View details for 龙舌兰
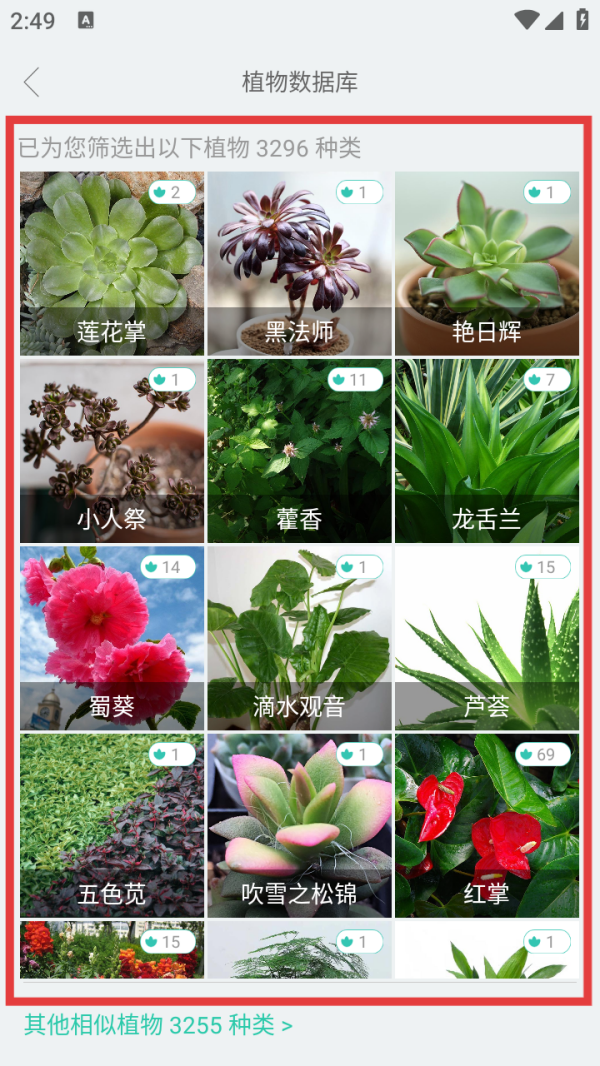This screenshot has height=1066, width=600. pos(487,450)
